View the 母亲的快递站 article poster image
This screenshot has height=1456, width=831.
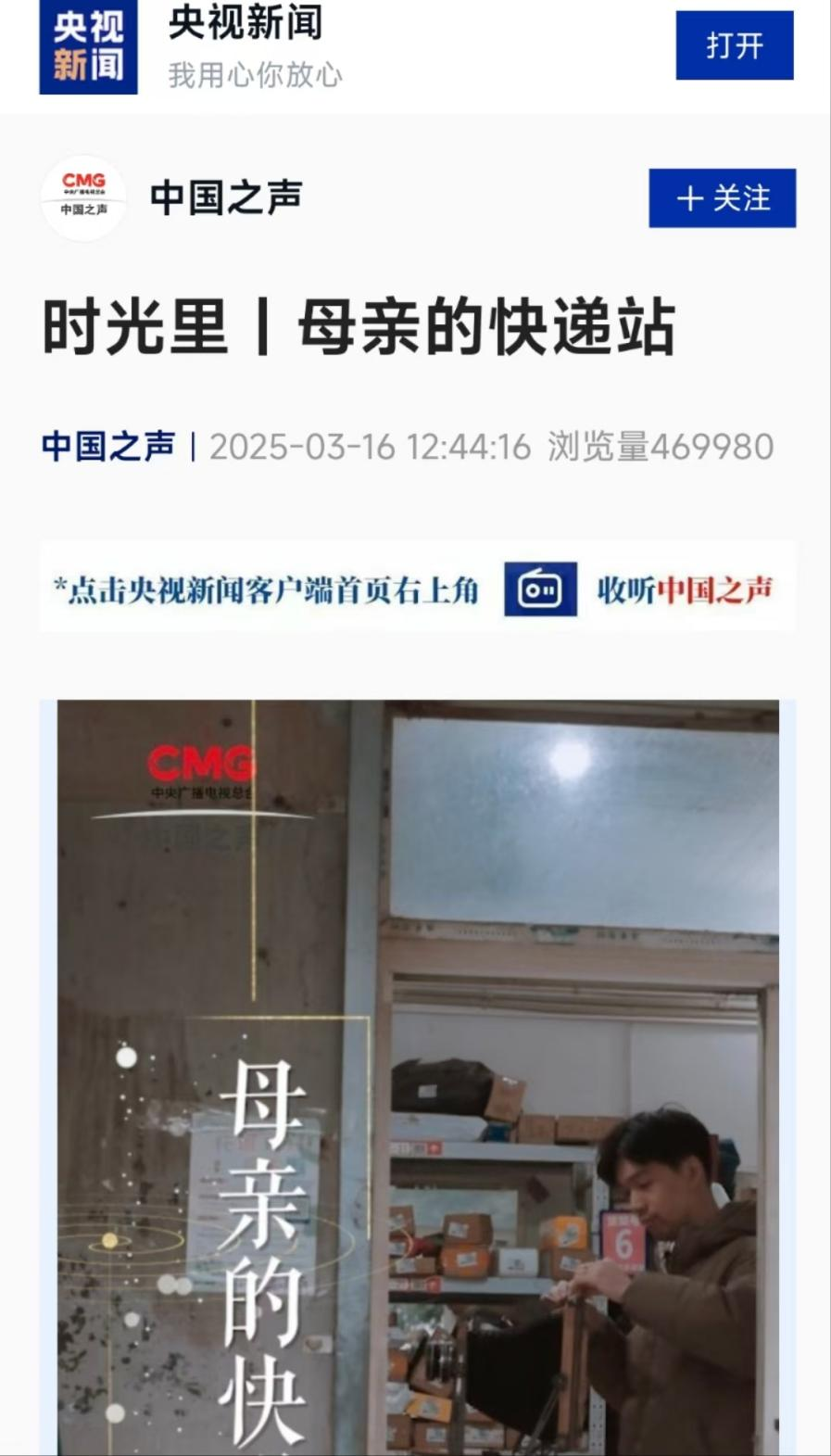click(x=417, y=1075)
